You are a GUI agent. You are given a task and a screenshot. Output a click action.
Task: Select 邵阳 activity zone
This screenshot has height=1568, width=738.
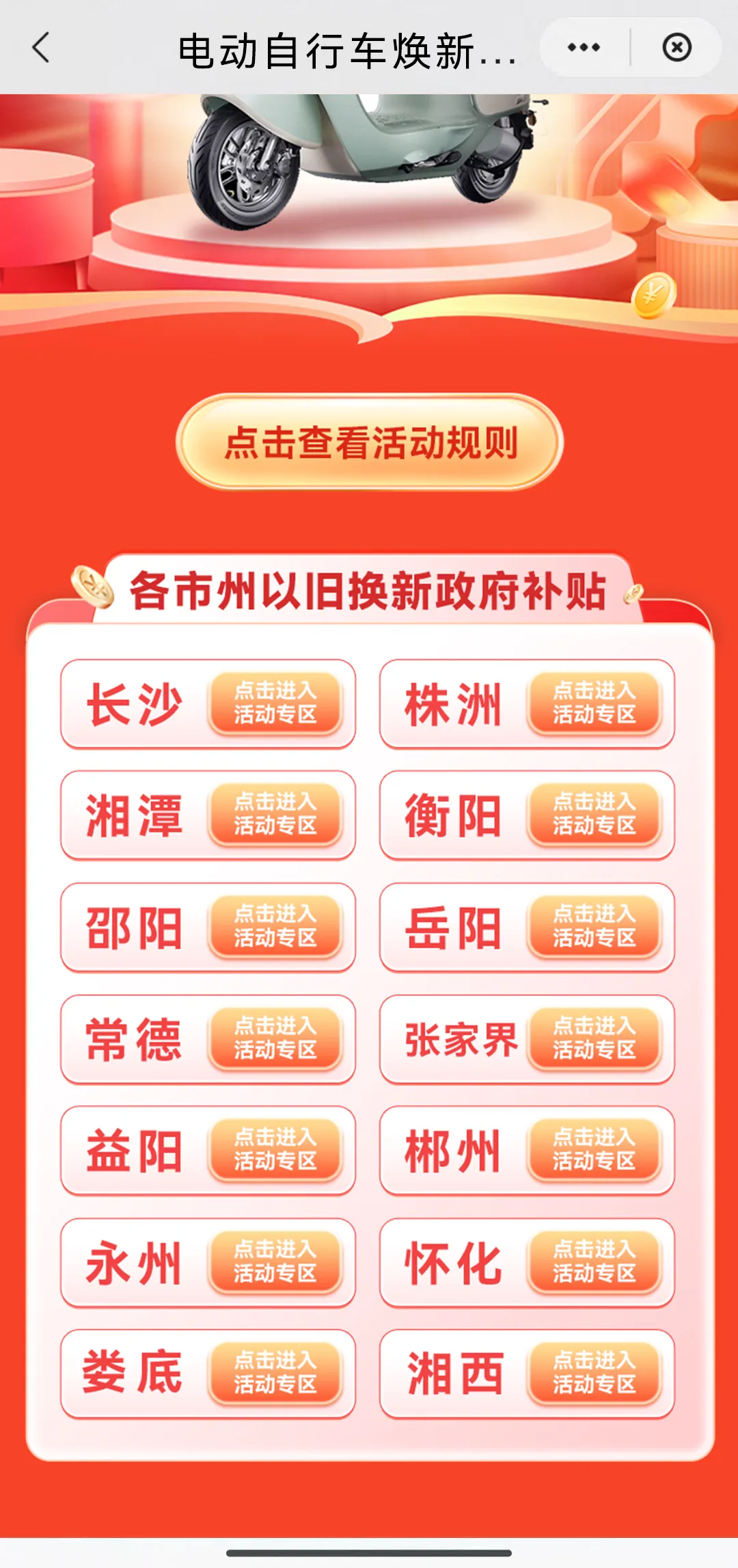tap(275, 927)
